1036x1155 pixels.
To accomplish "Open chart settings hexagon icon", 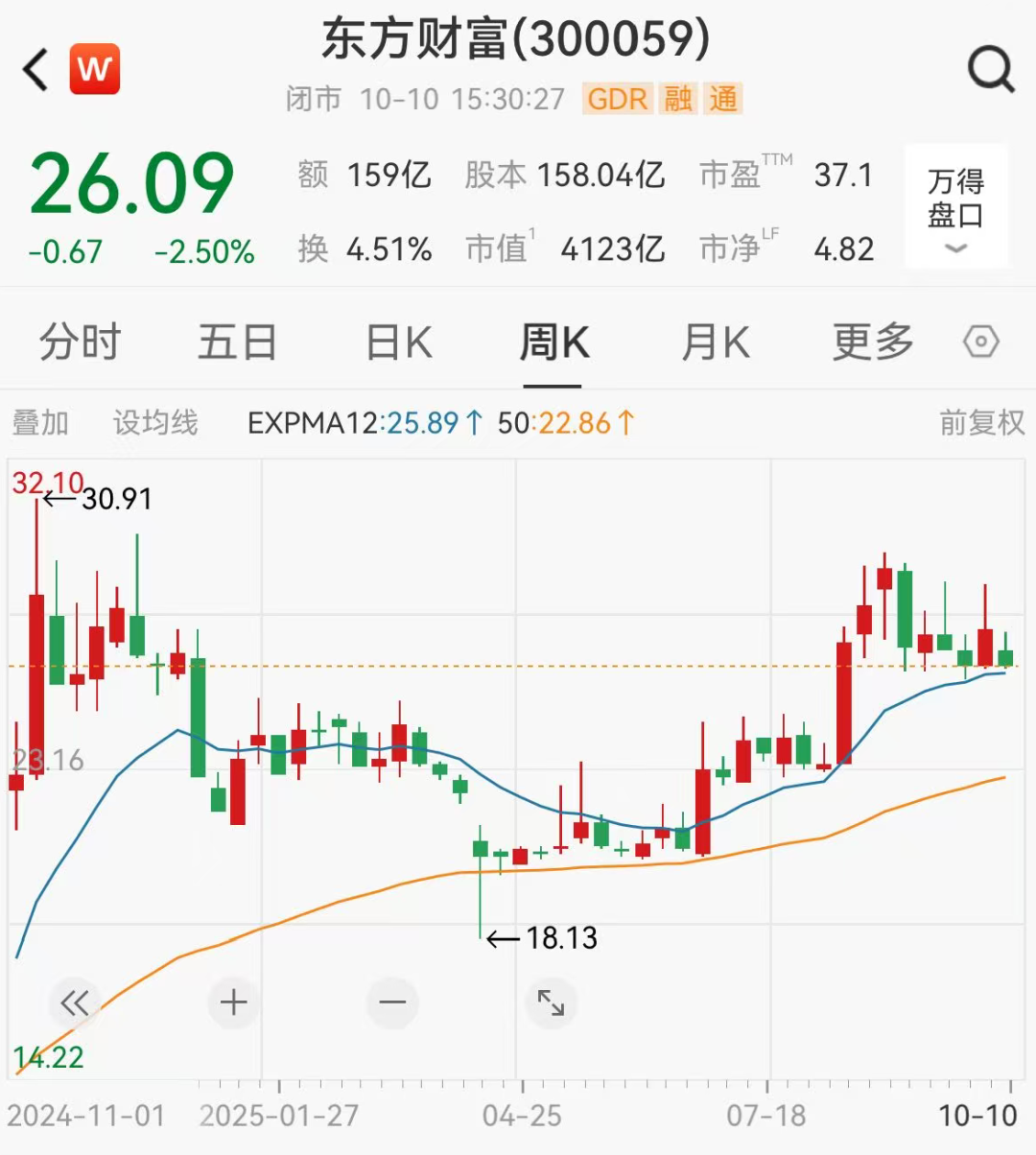I will tap(980, 342).
